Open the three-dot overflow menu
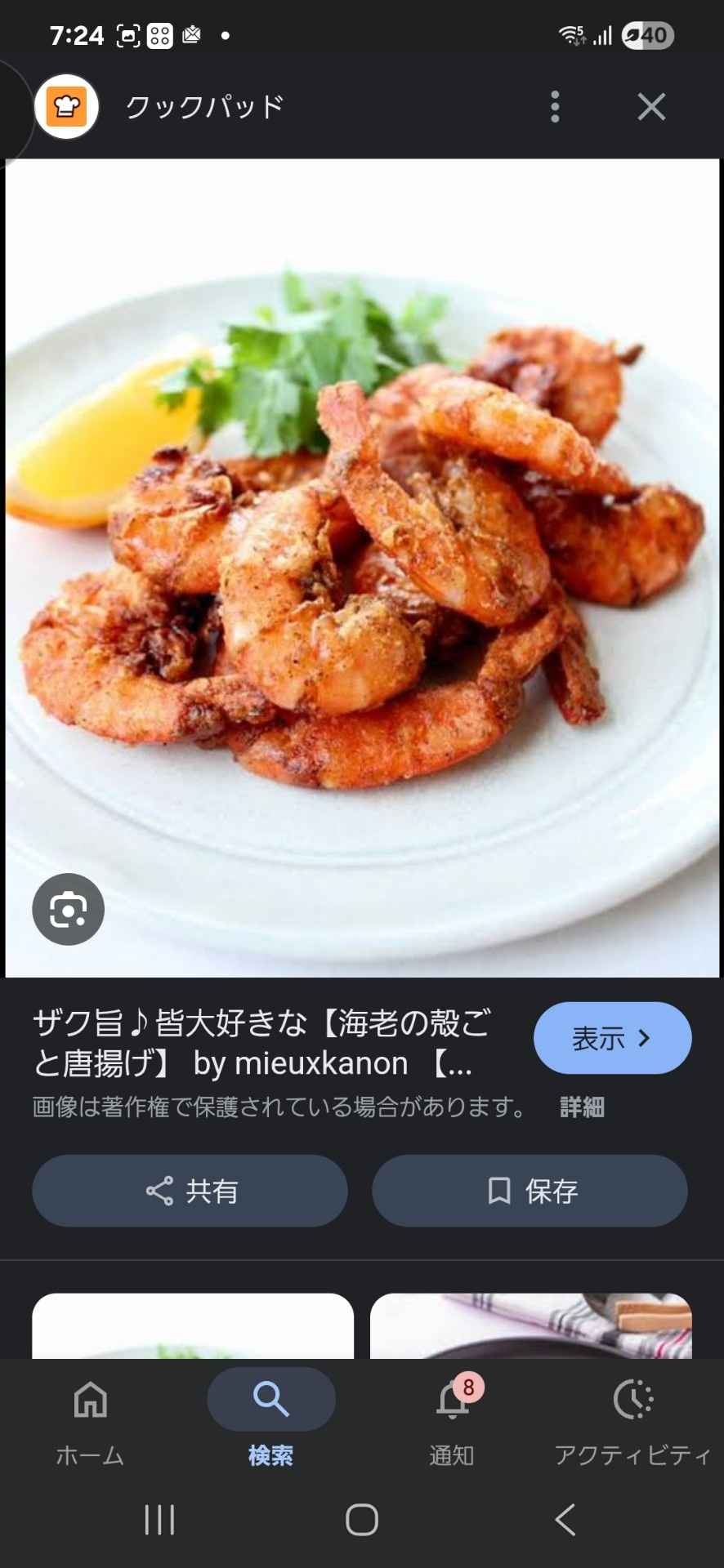 click(555, 107)
